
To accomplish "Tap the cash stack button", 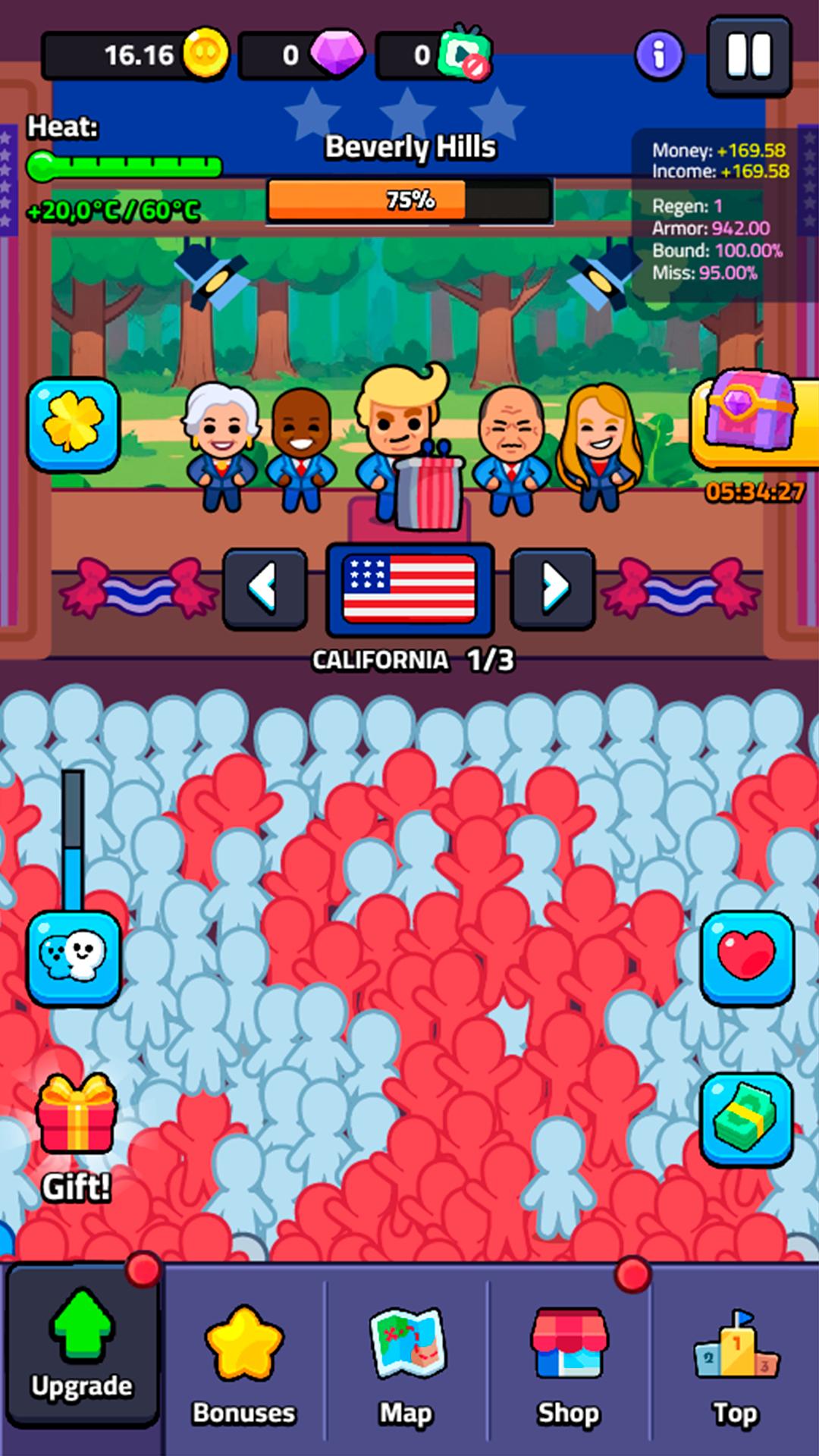I will (x=747, y=1119).
